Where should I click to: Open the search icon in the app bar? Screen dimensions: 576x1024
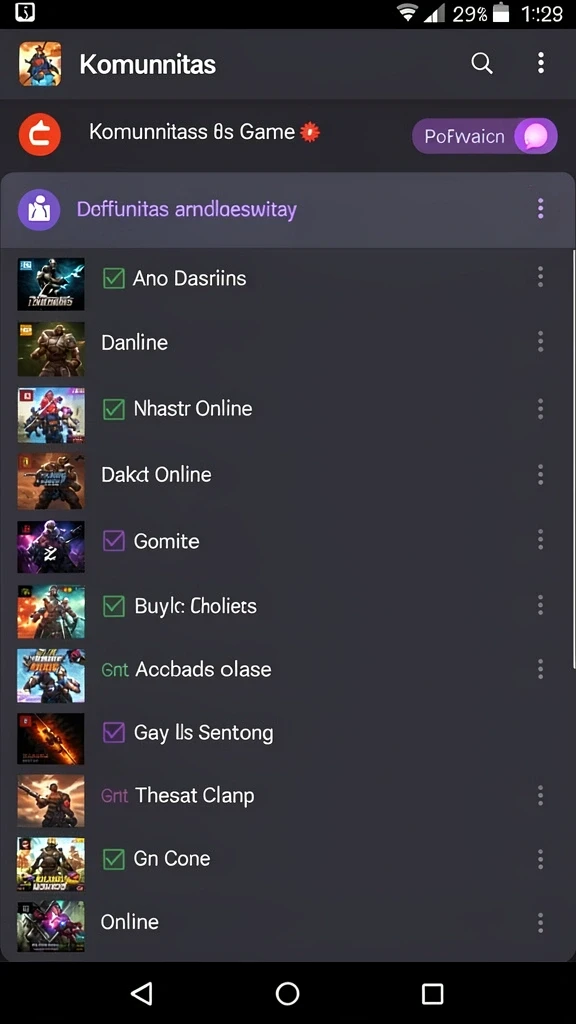pos(481,63)
